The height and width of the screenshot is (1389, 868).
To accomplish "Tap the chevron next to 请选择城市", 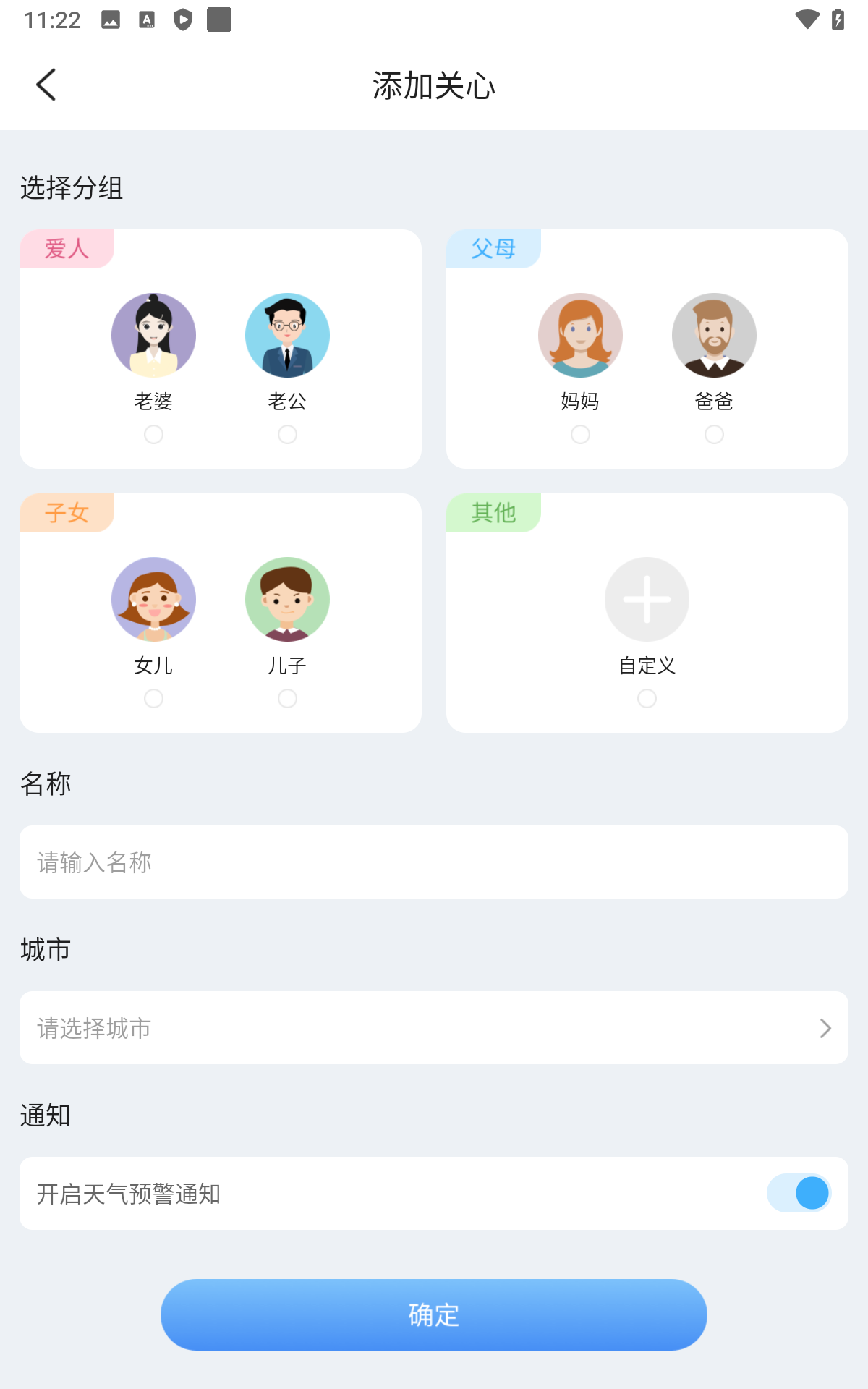I will point(825,1028).
